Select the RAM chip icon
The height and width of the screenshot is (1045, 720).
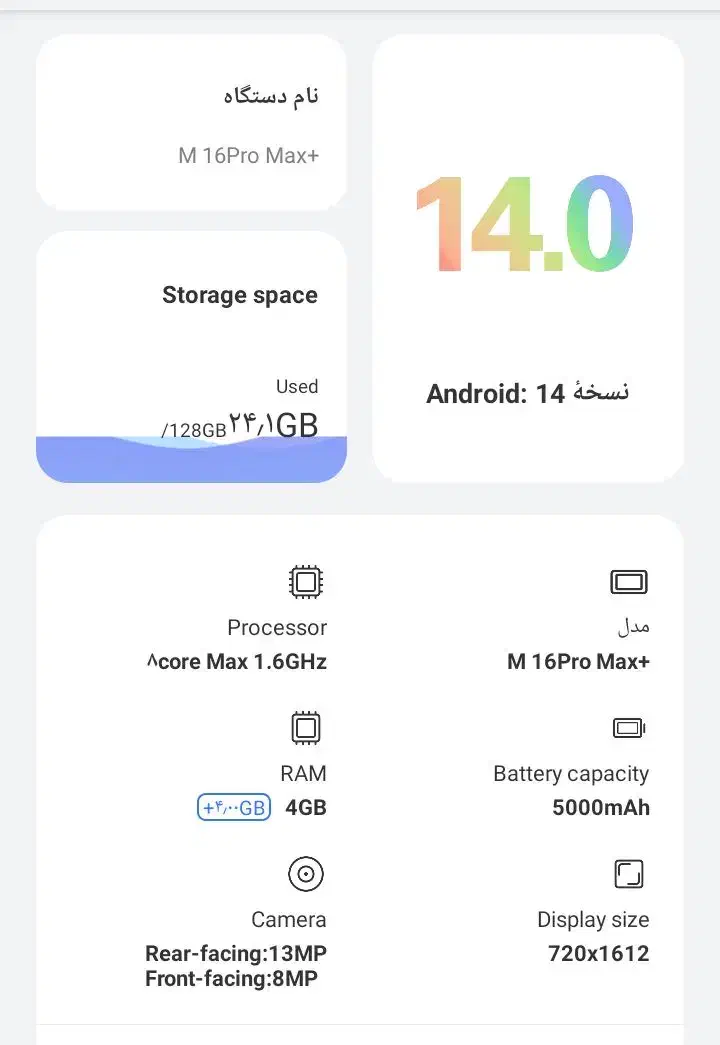click(304, 727)
